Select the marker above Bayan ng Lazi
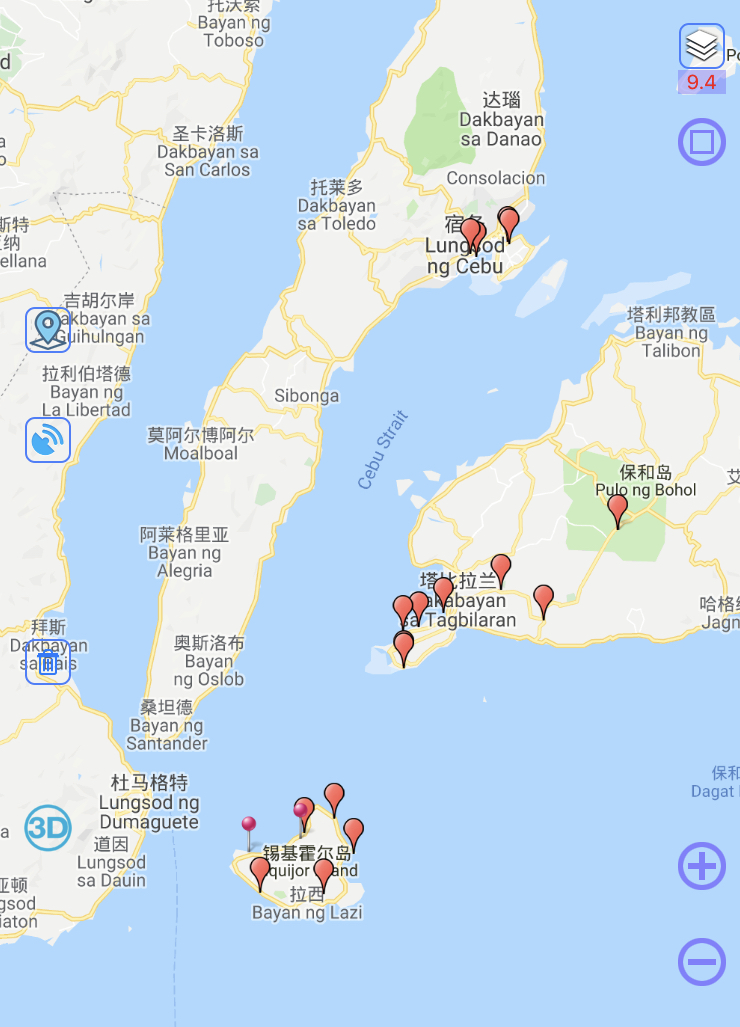 [323, 875]
